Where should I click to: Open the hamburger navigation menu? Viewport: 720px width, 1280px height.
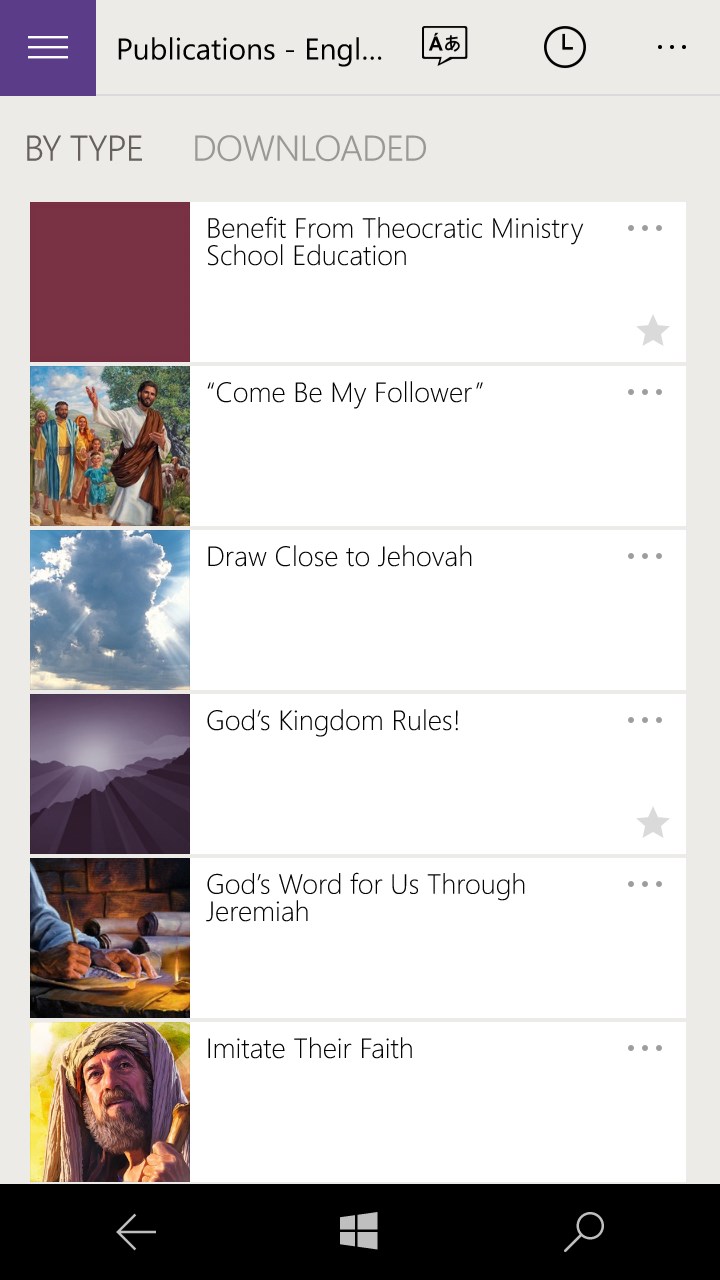(47, 47)
